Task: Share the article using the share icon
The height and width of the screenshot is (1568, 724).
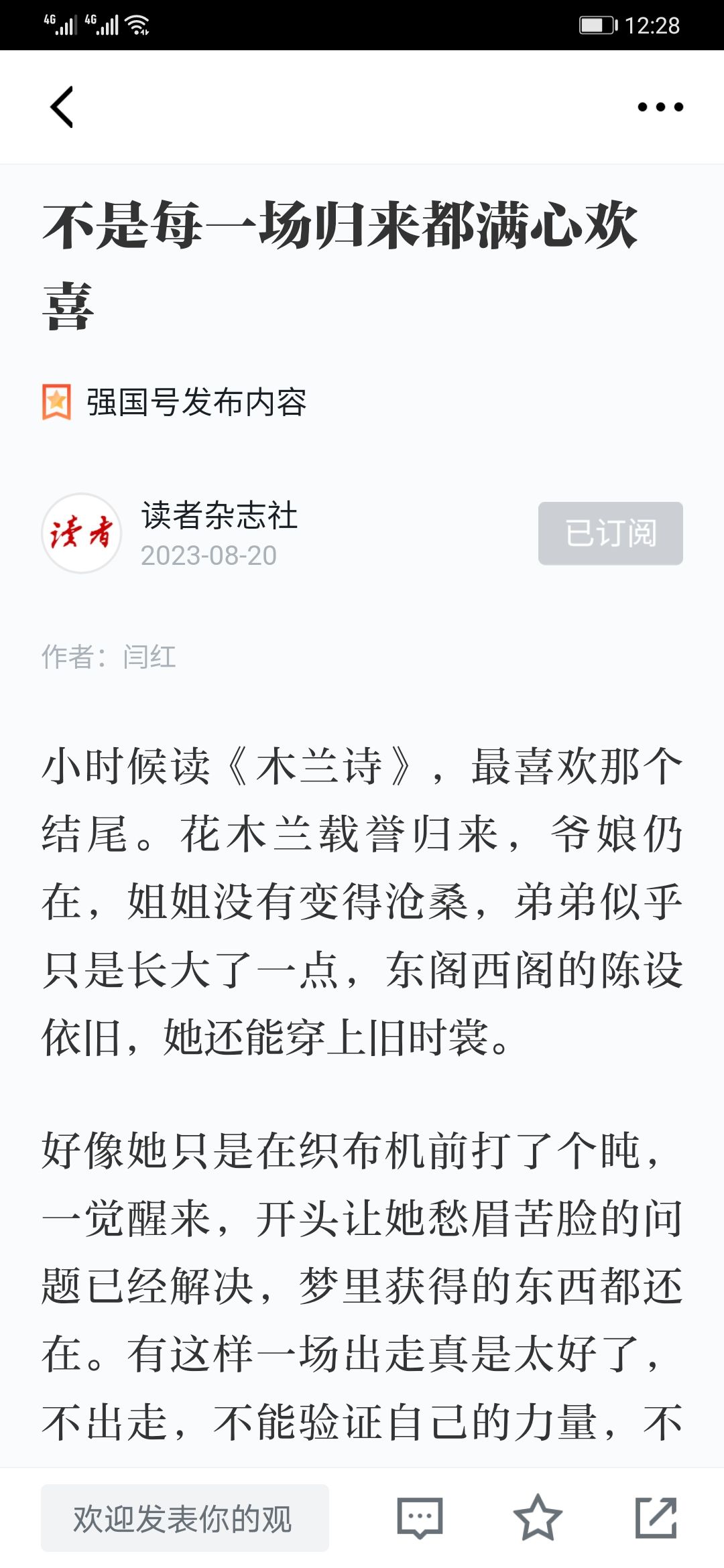Action: (656, 1518)
